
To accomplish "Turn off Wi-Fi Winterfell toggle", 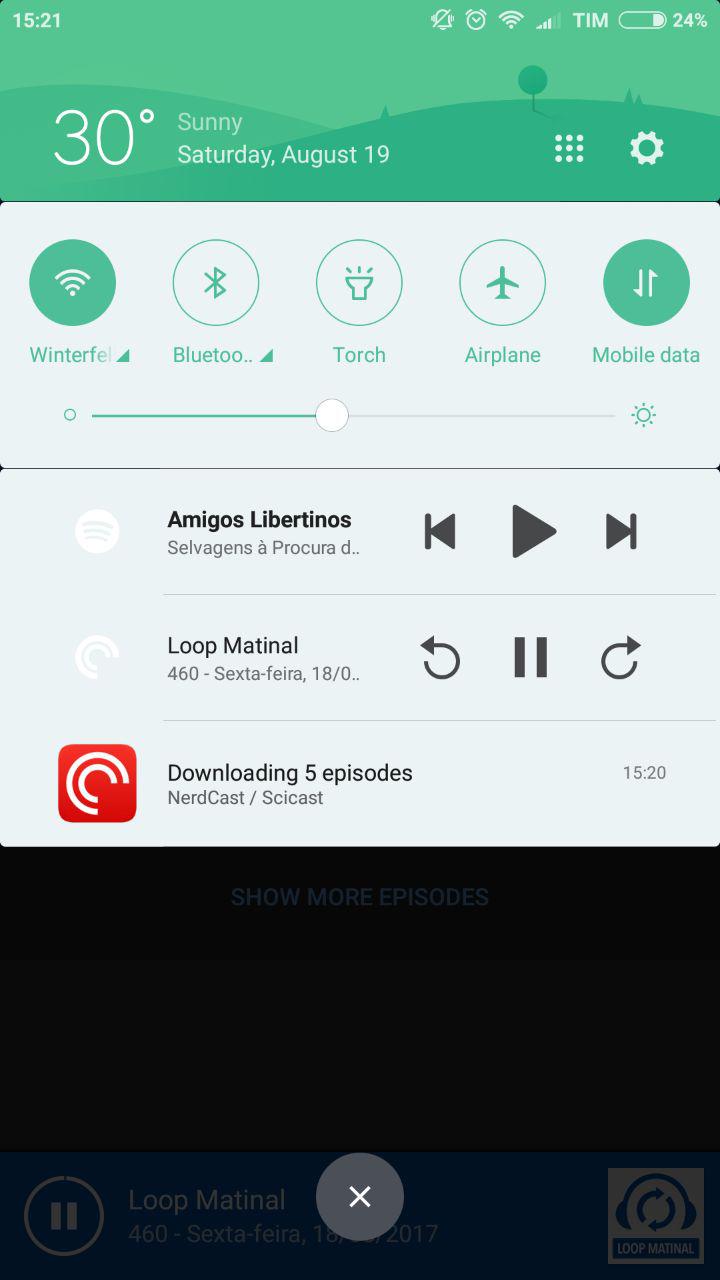I will click(72, 283).
